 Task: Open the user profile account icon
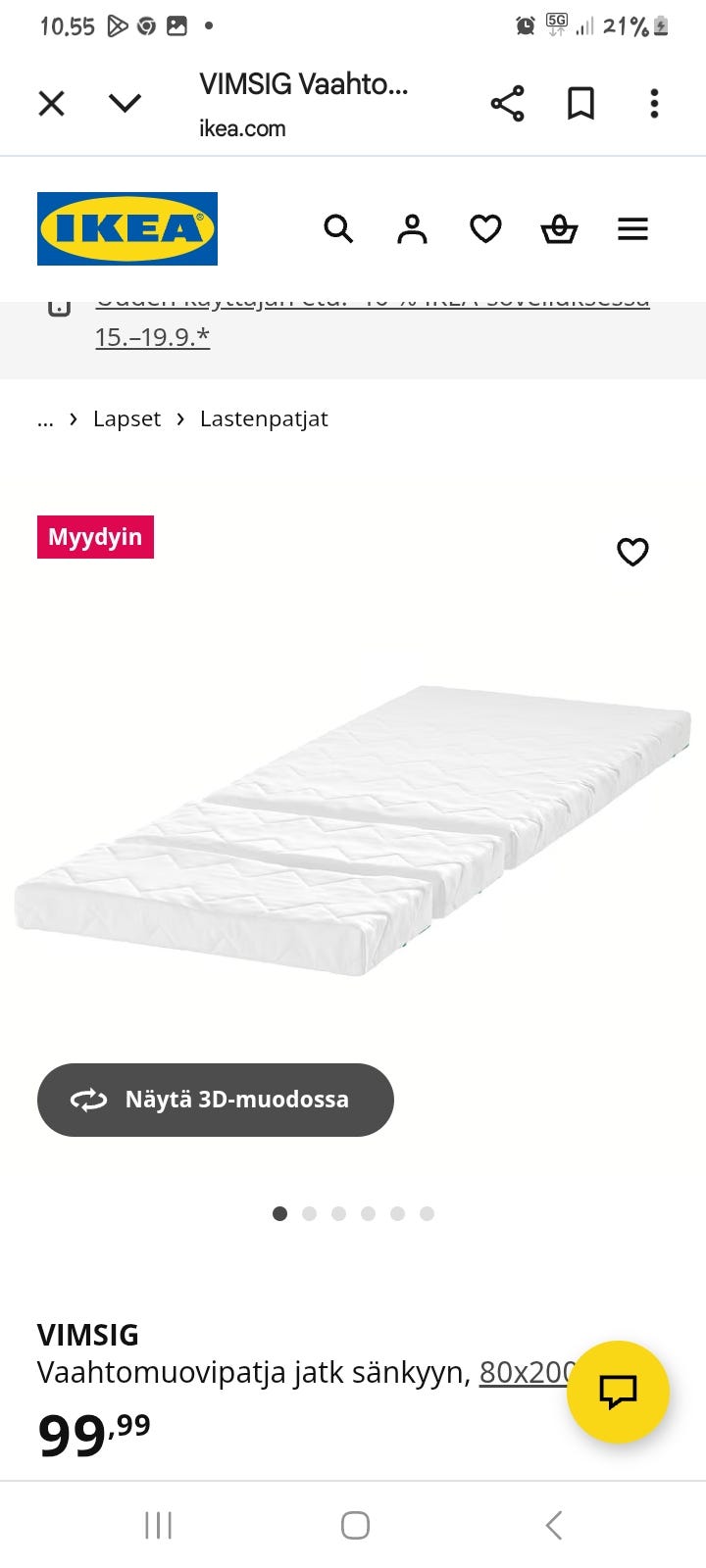412,228
